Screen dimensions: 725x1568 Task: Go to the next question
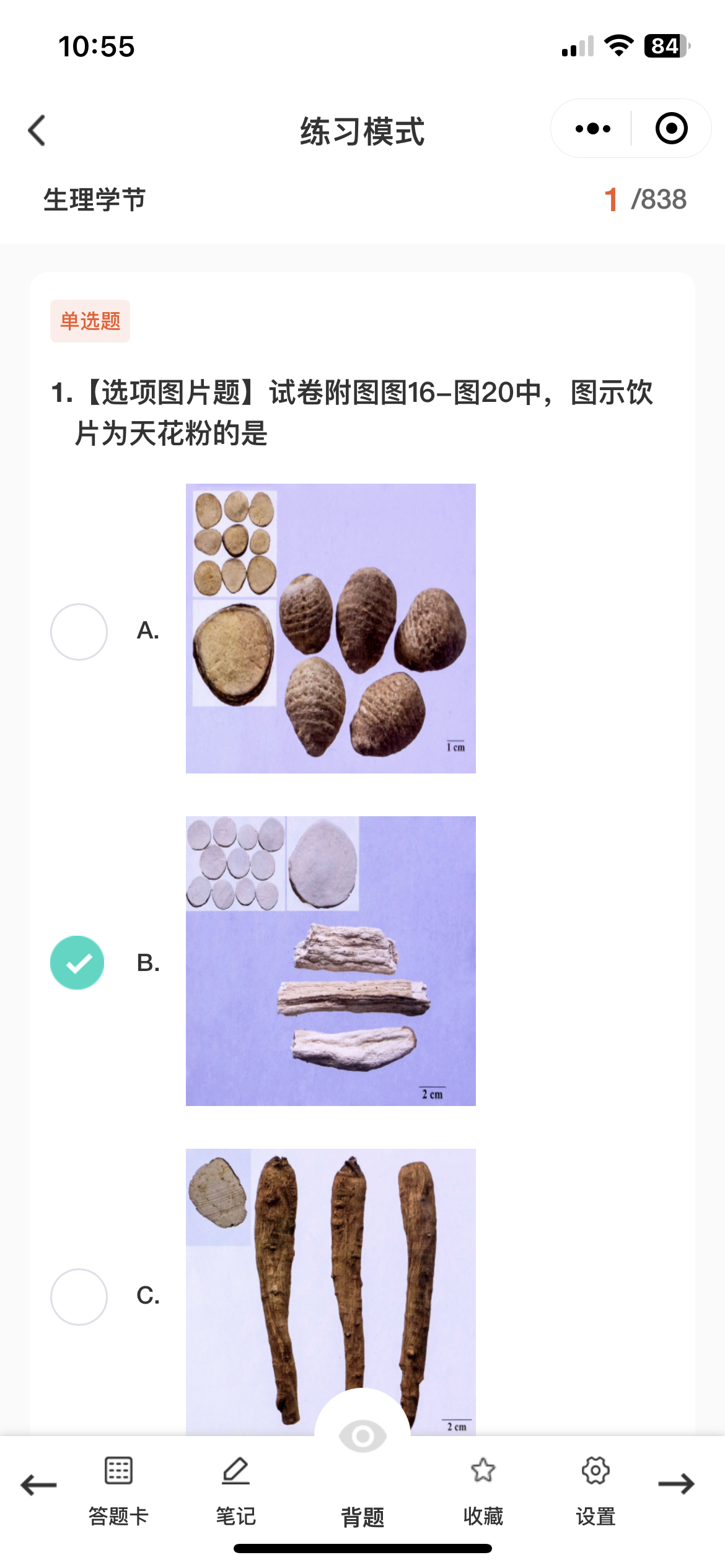tap(676, 1483)
